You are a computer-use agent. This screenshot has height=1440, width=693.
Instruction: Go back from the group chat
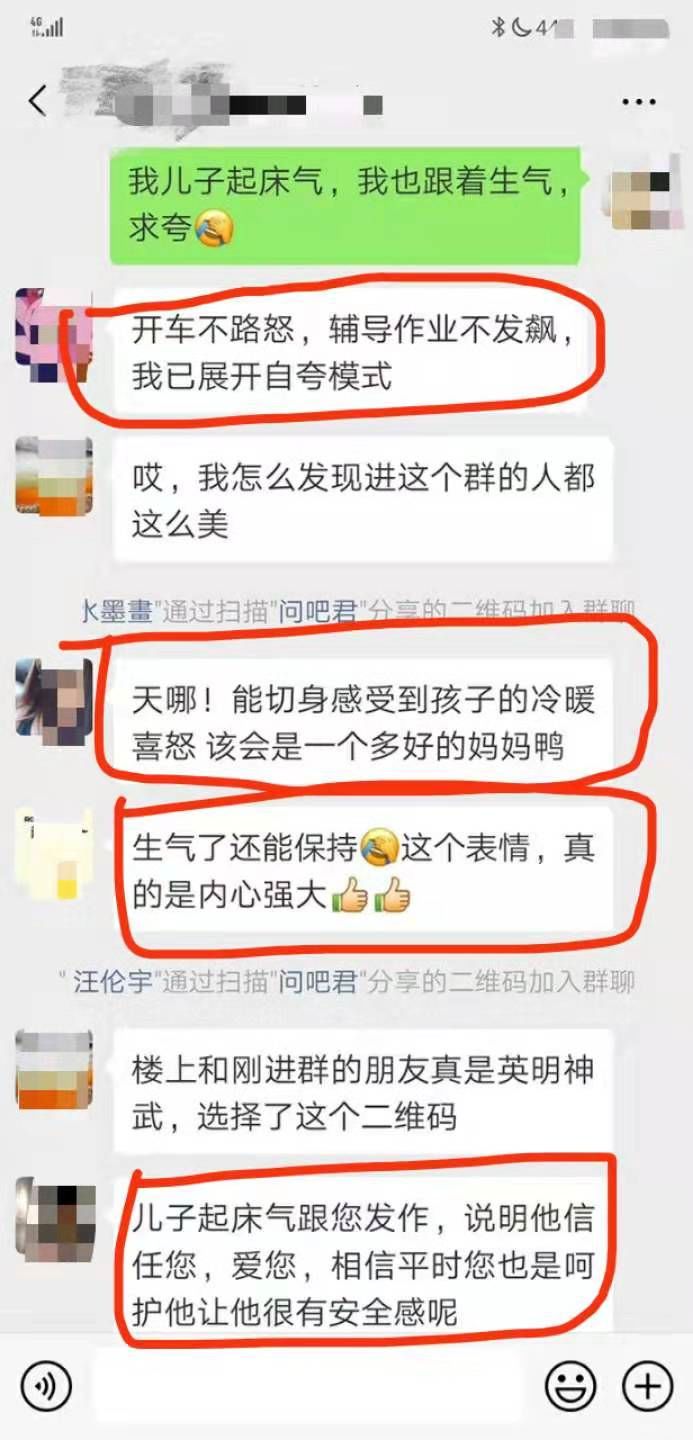tap(38, 101)
